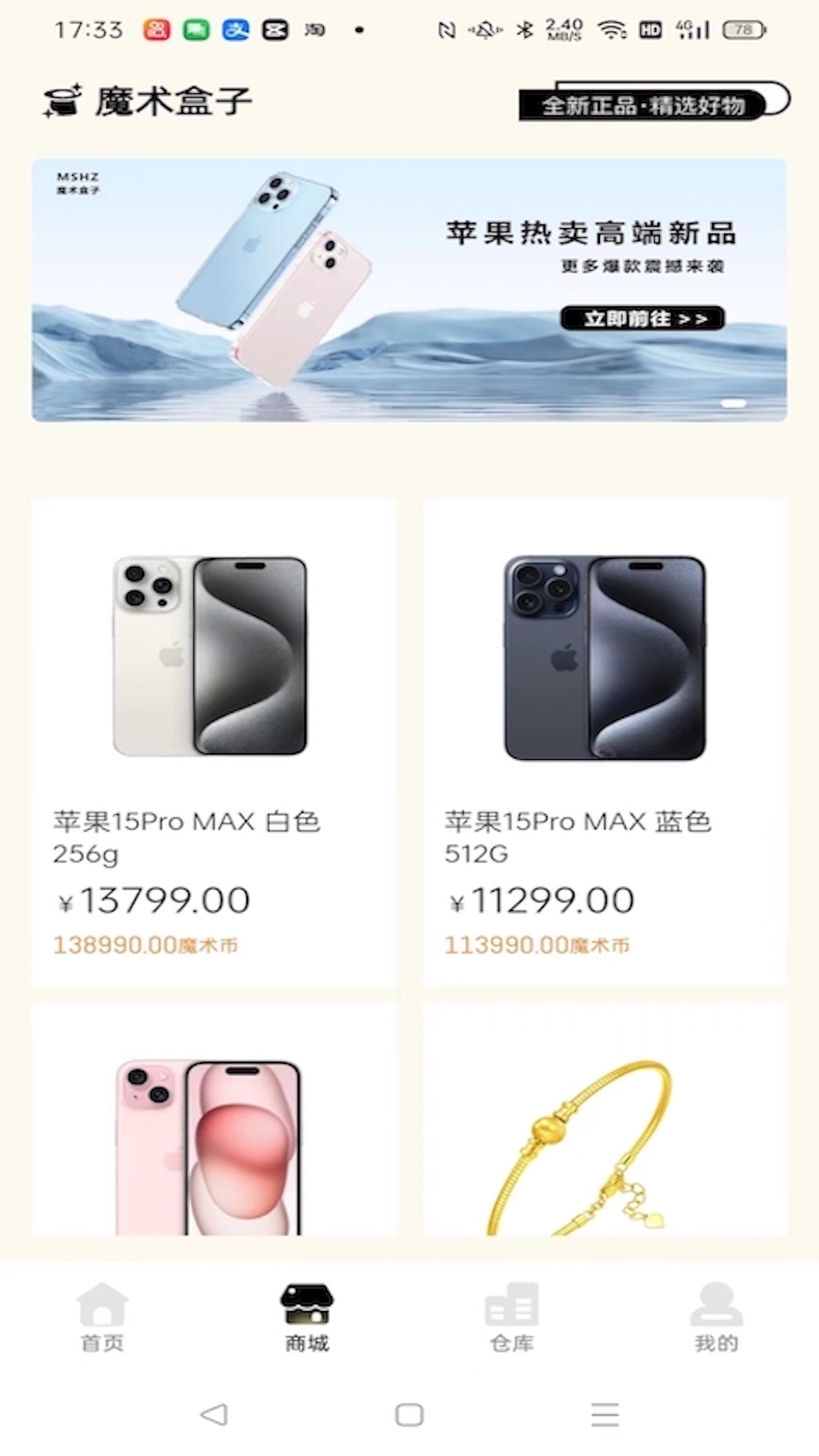Open the system recent apps button
Image resolution: width=819 pixels, height=1456 pixels.
tap(604, 1414)
